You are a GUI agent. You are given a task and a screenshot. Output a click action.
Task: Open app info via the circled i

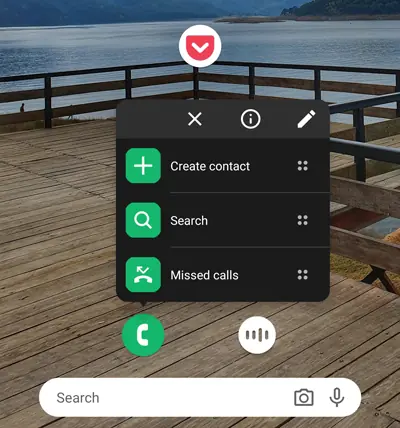click(x=250, y=119)
